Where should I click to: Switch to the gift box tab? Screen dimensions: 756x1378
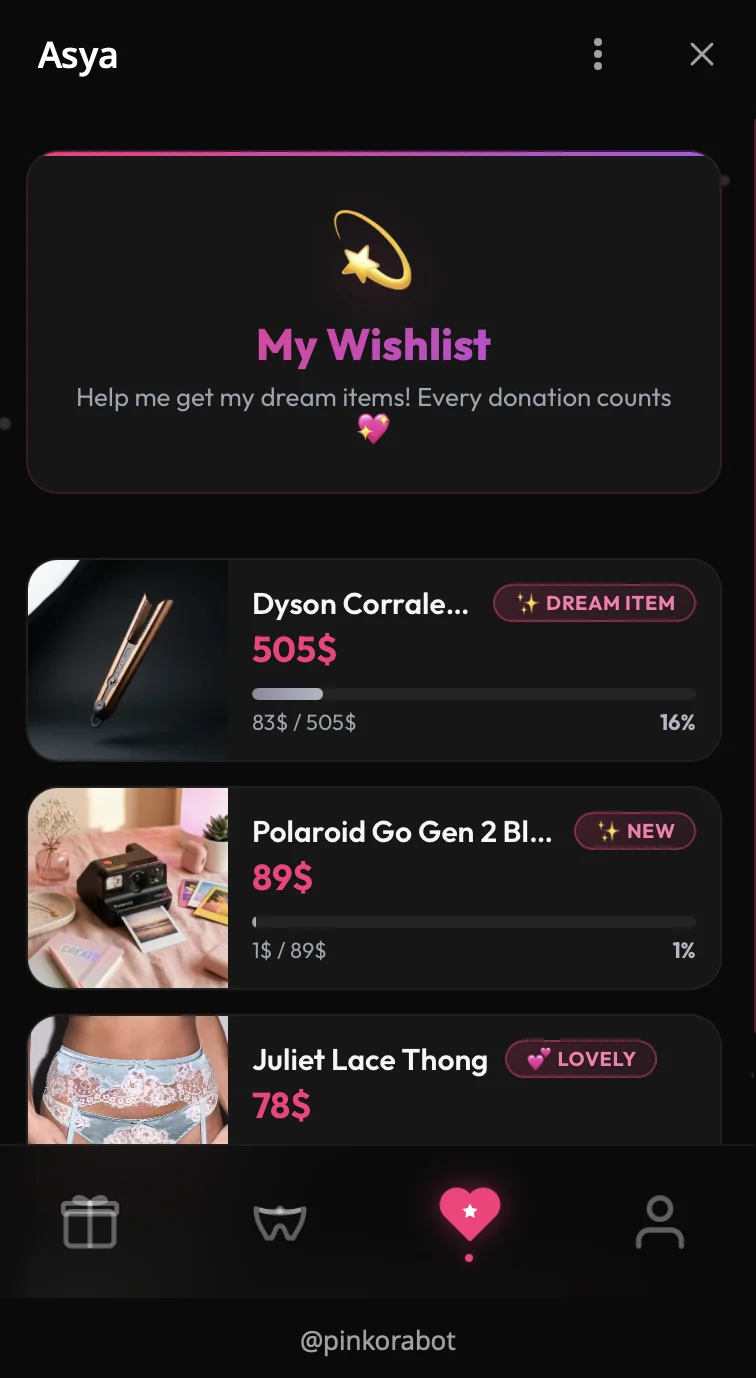tap(90, 1222)
